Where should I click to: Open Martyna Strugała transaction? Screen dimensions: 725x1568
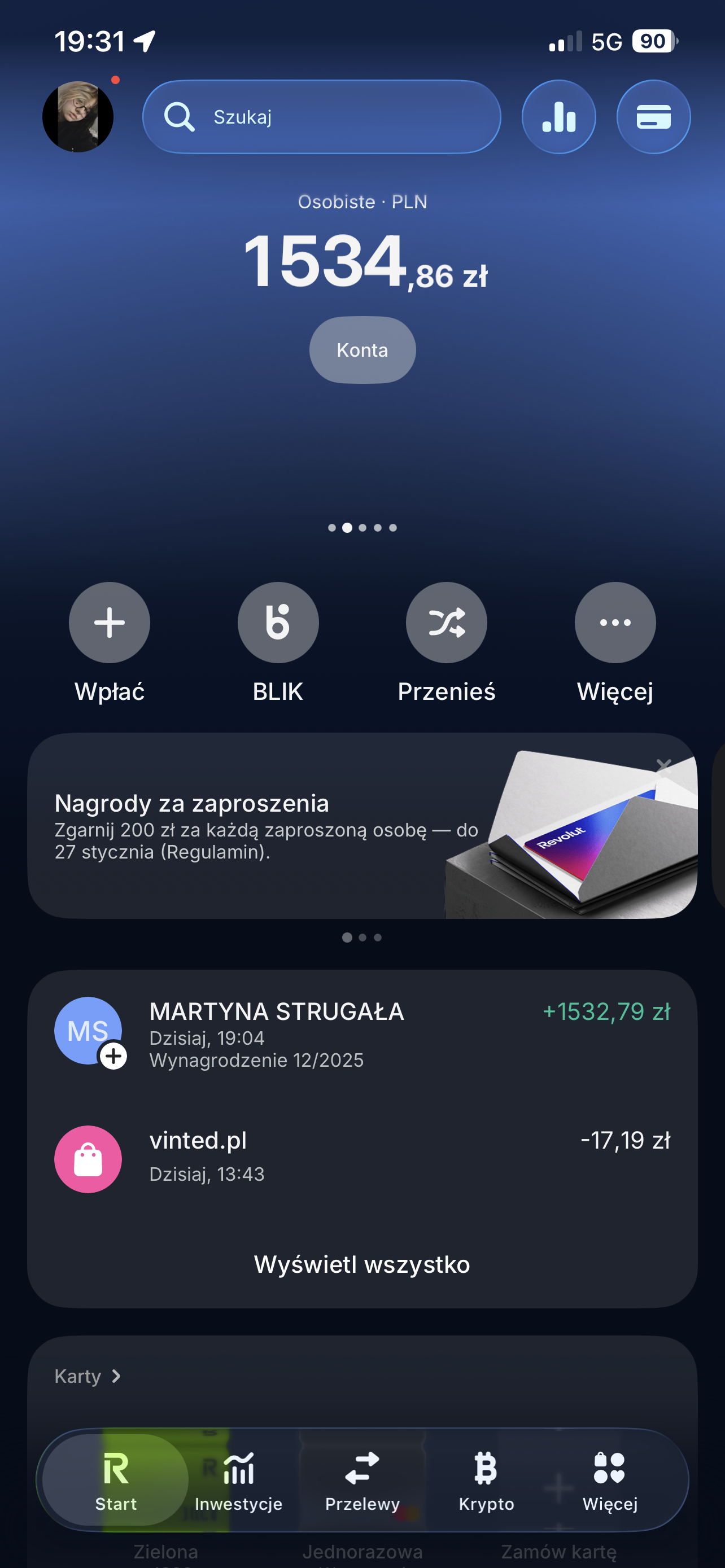pos(362,1033)
